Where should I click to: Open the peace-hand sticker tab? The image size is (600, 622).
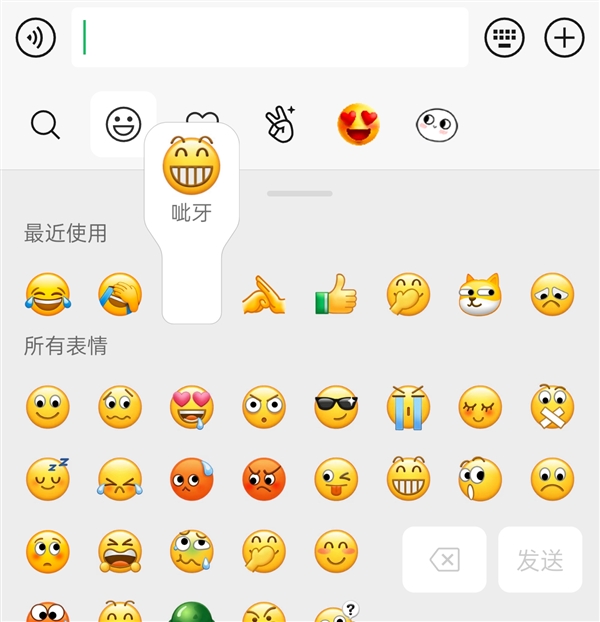coord(279,125)
